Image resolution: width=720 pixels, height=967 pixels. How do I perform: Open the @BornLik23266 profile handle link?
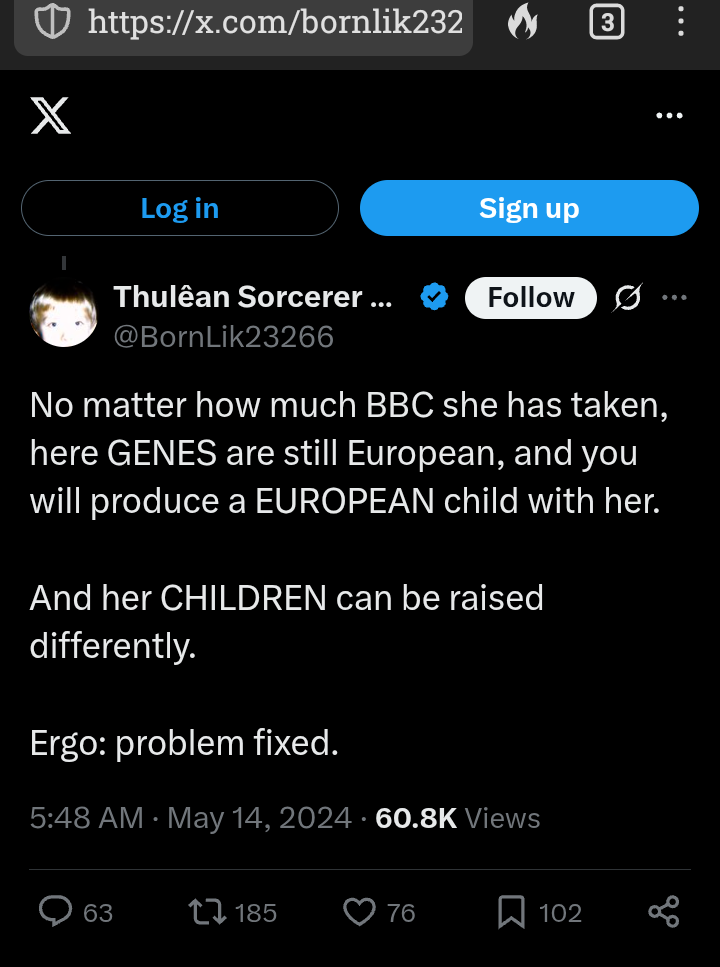click(223, 337)
